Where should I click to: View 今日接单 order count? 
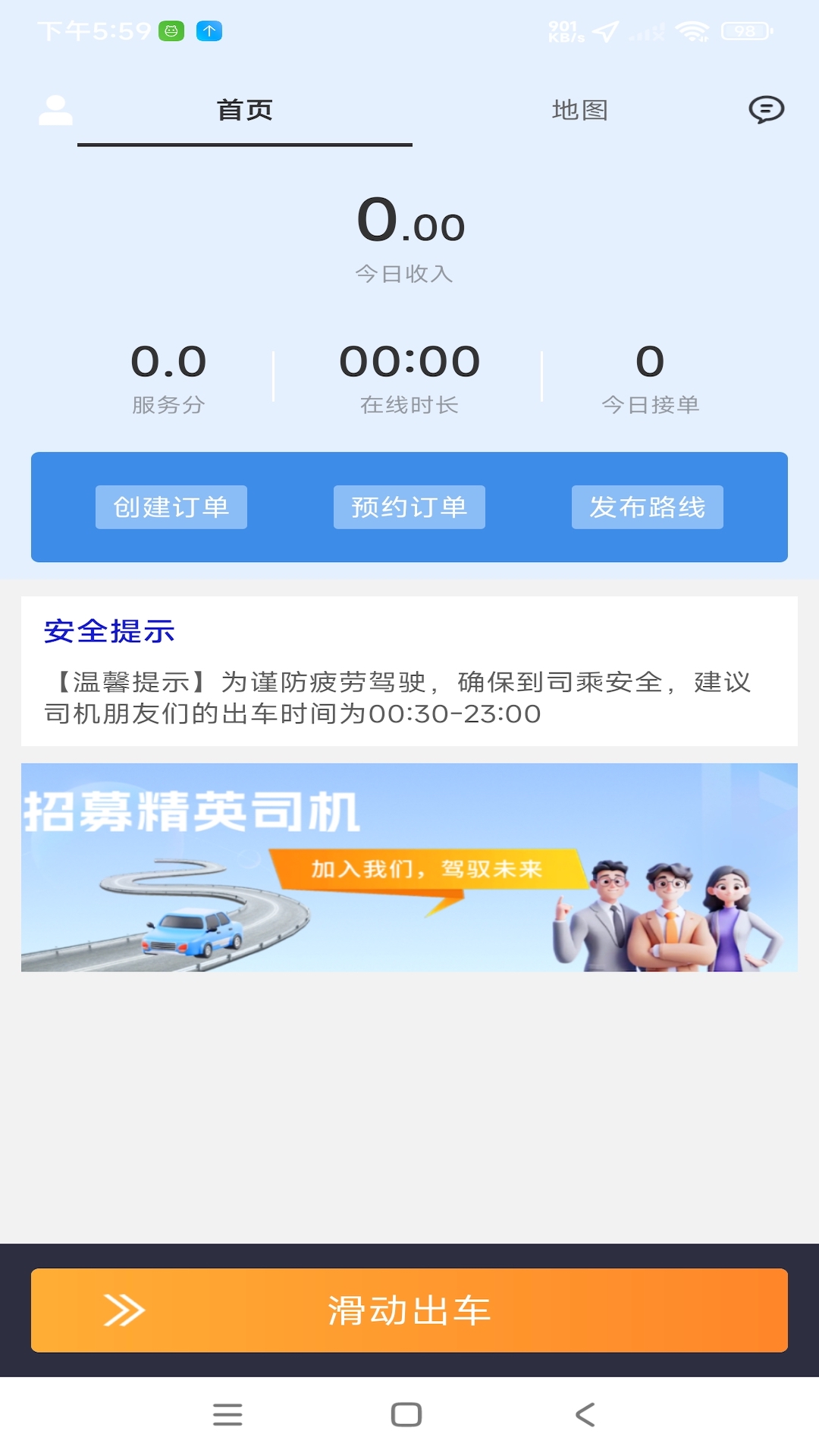(x=651, y=377)
